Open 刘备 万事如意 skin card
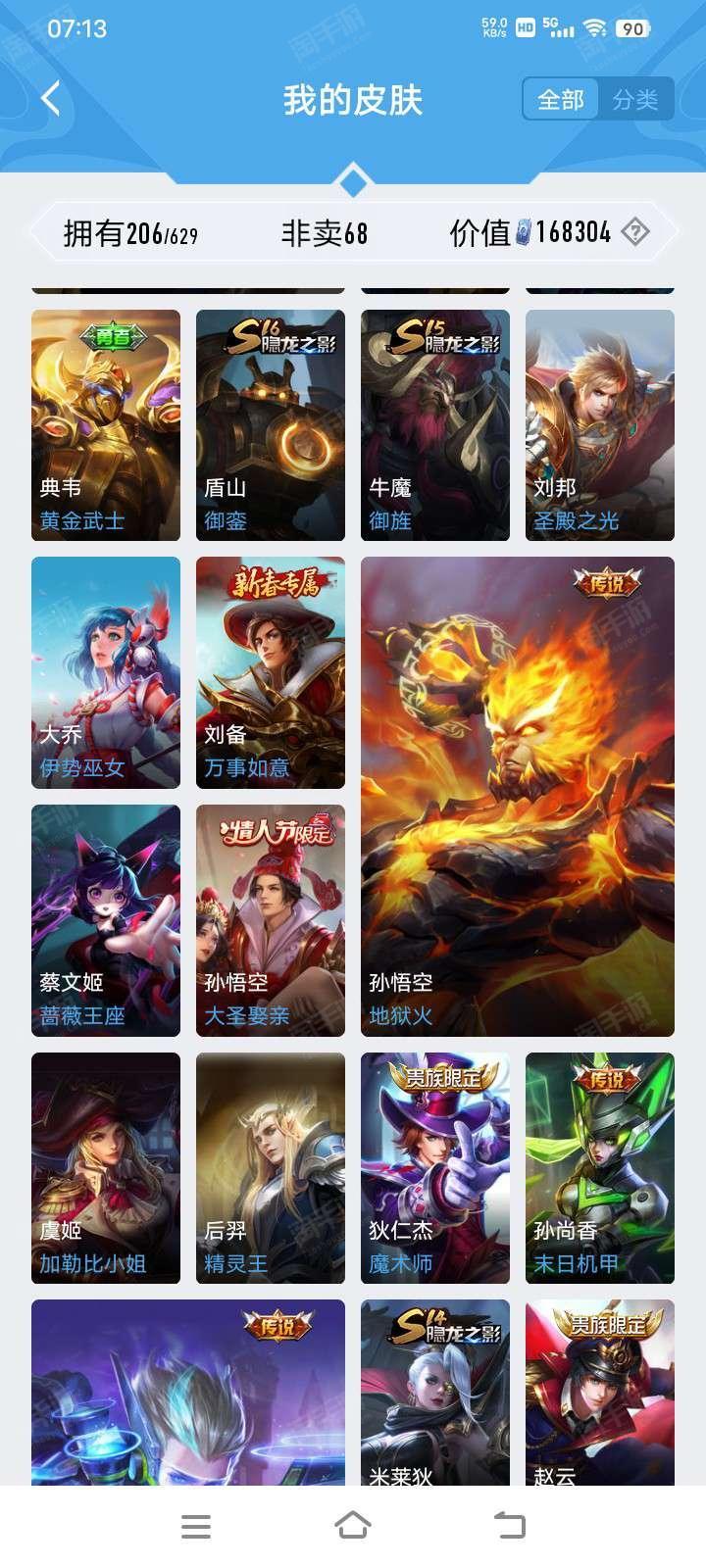This screenshot has height=1568, width=706. pos(271,672)
